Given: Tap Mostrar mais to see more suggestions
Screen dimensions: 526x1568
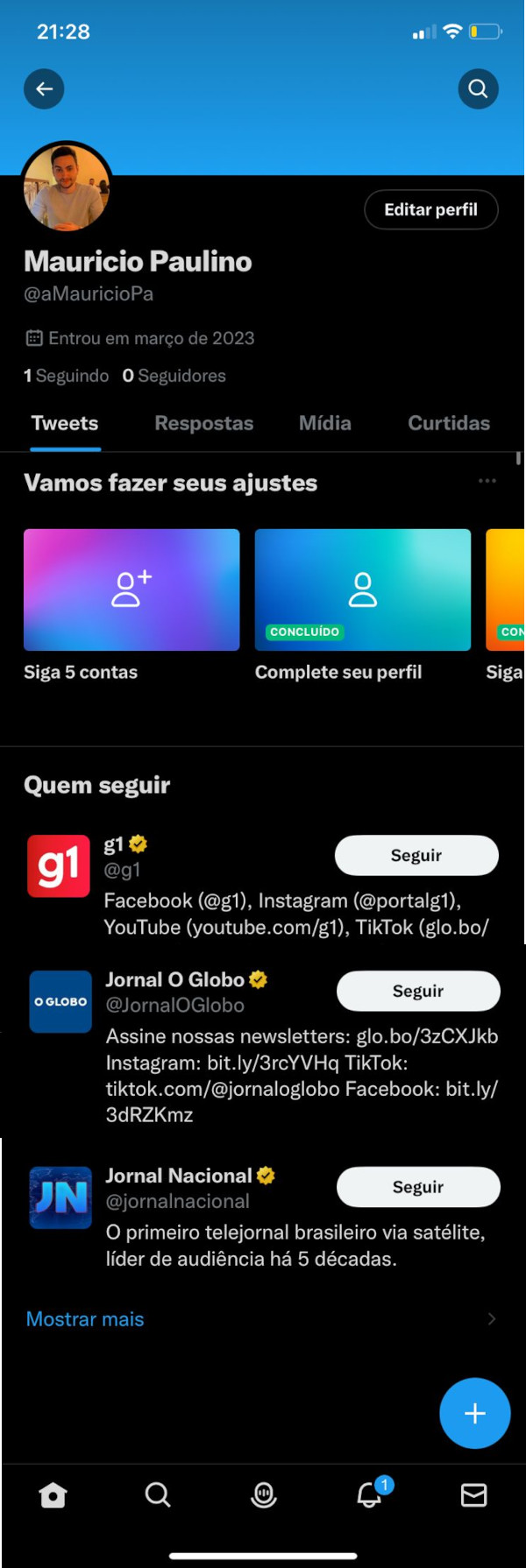Looking at the screenshot, I should (85, 1319).
